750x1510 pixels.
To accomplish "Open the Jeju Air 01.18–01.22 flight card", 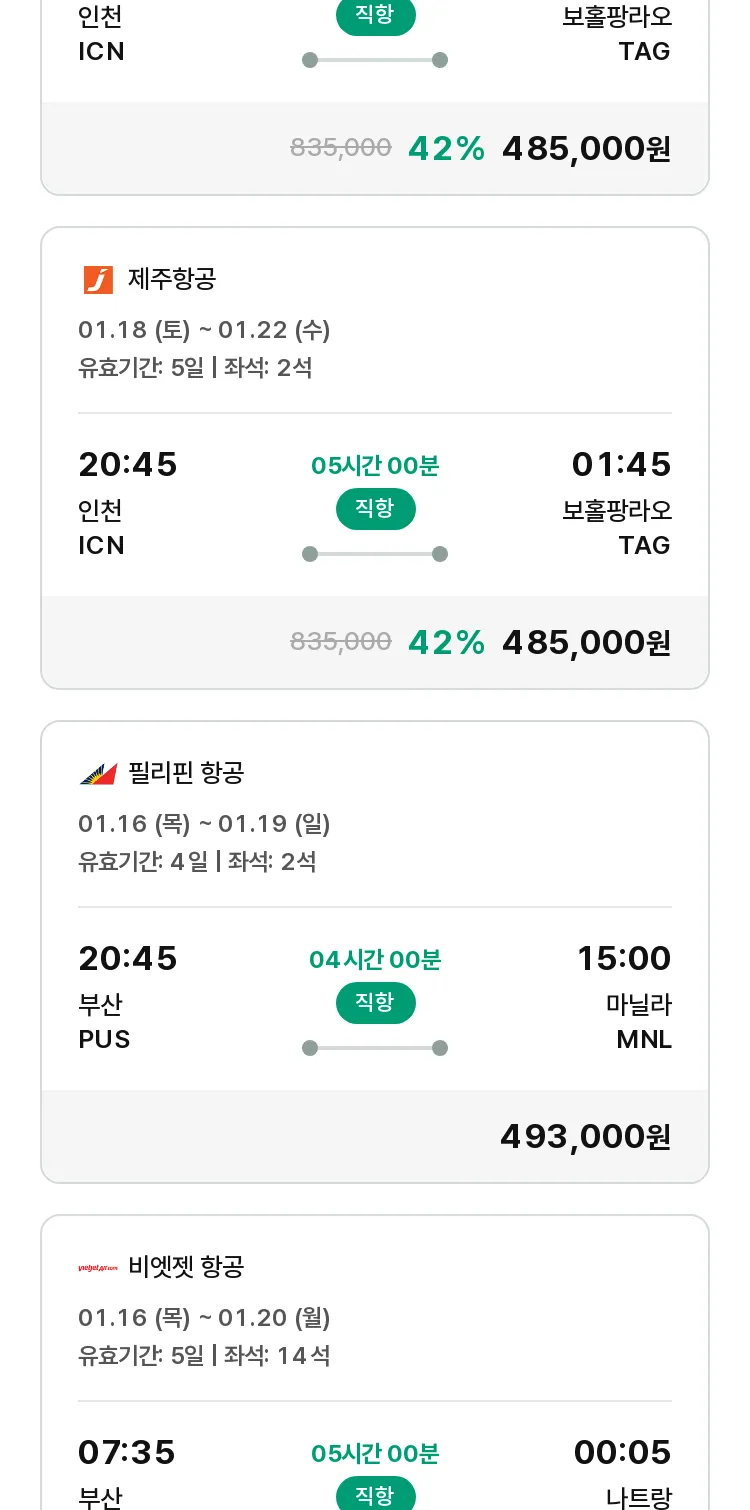I will pos(375,458).
